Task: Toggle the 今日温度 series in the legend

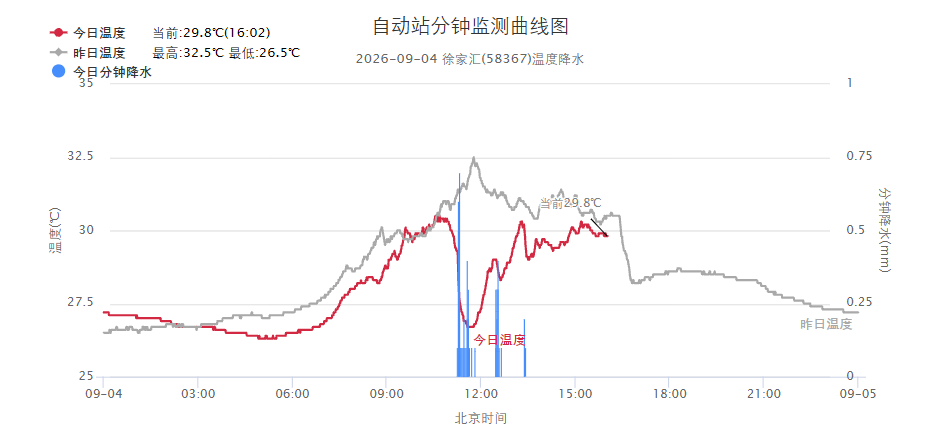Action: (x=87, y=33)
